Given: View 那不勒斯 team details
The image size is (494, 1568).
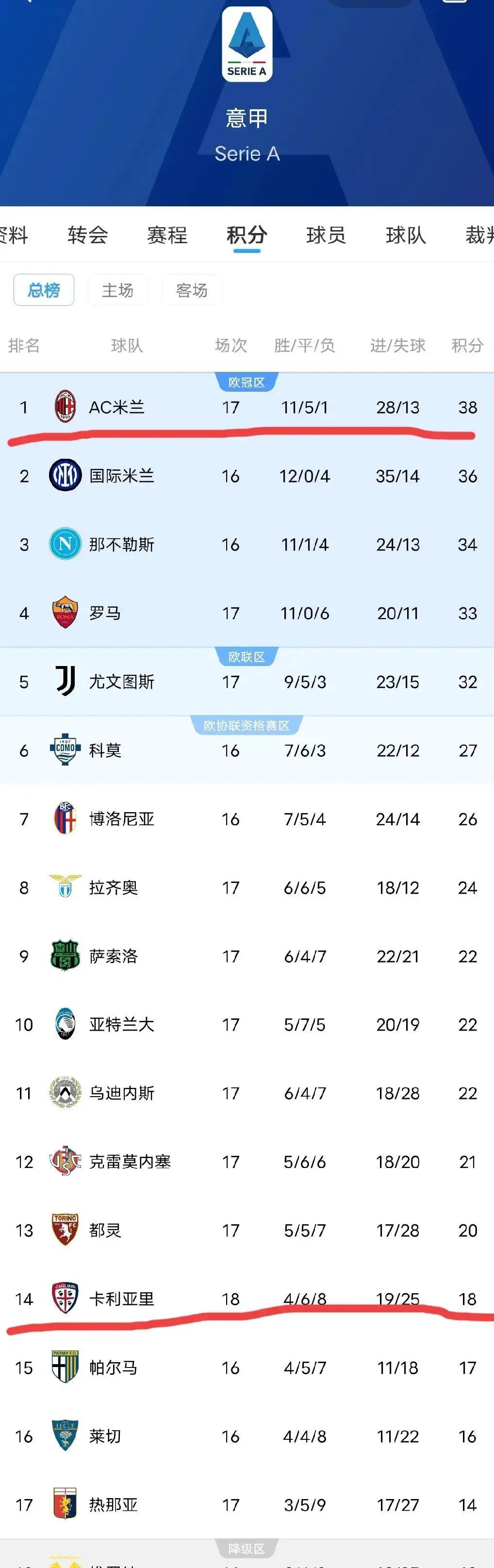Looking at the screenshot, I should tap(122, 544).
